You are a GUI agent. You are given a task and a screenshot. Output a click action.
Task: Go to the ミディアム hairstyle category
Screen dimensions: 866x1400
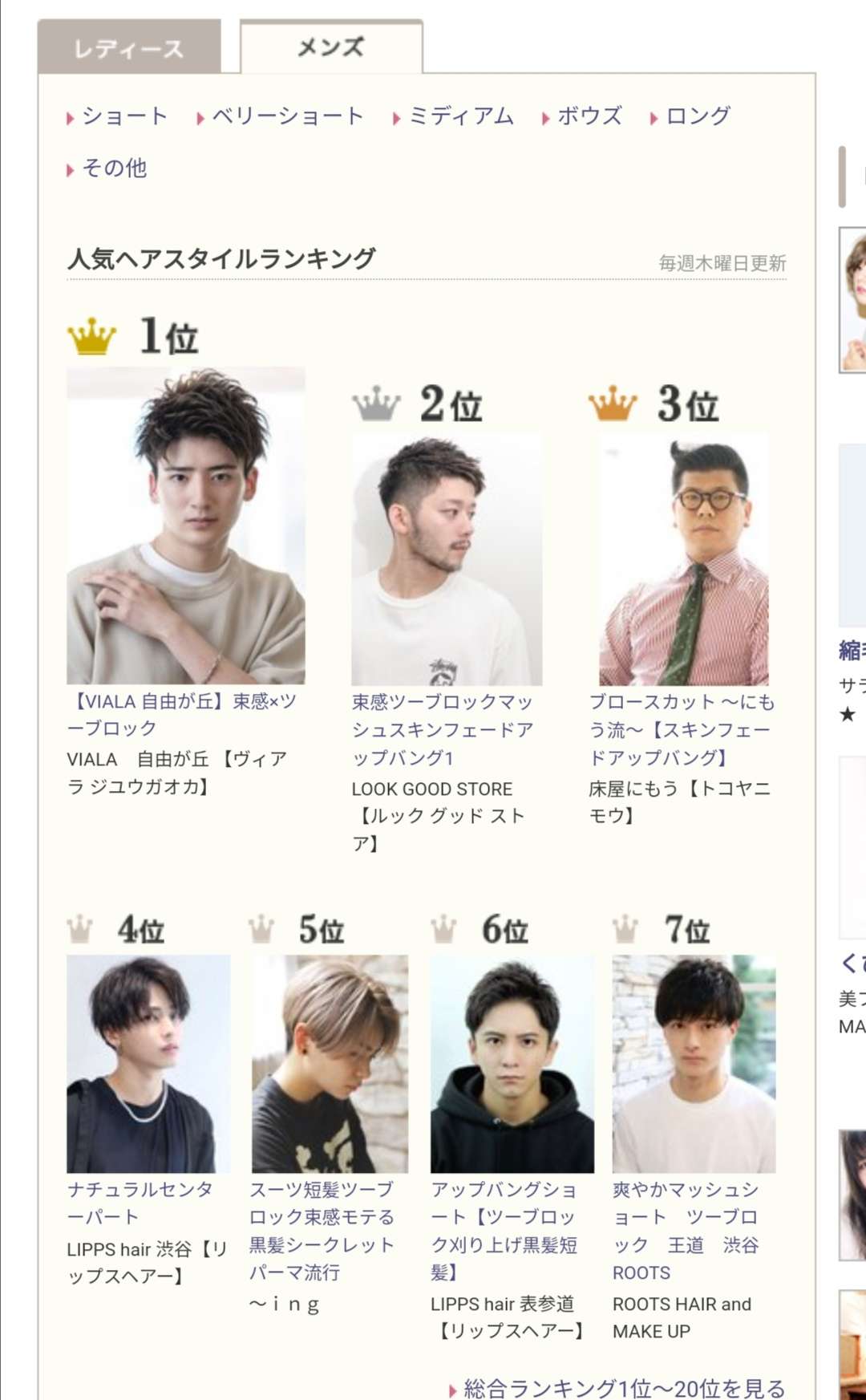tap(461, 116)
